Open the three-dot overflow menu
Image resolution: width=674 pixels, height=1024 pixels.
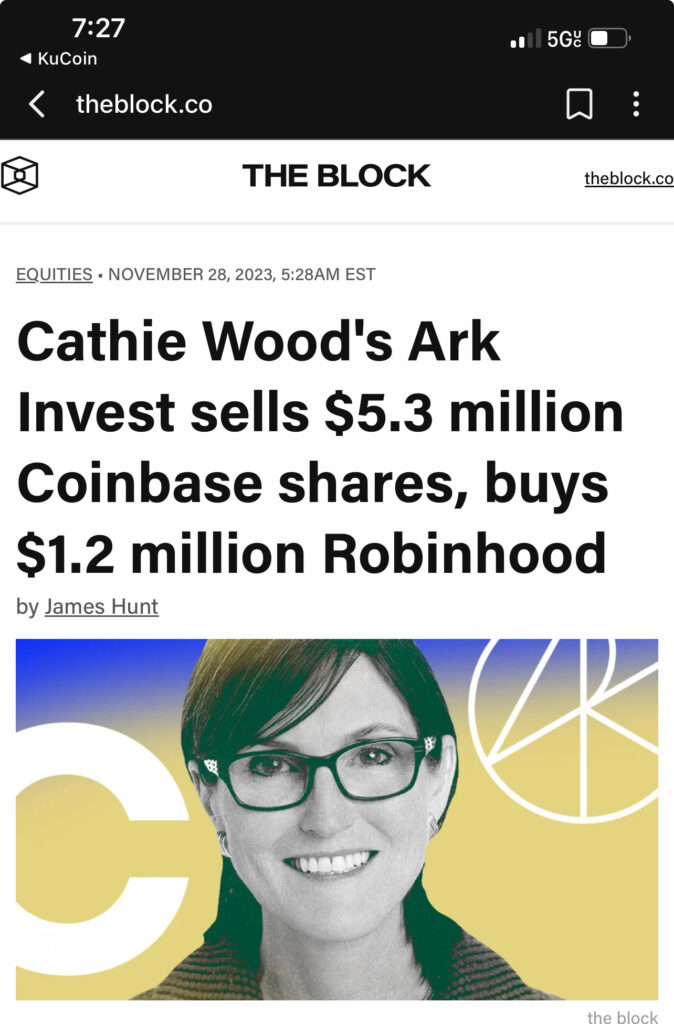(x=636, y=104)
